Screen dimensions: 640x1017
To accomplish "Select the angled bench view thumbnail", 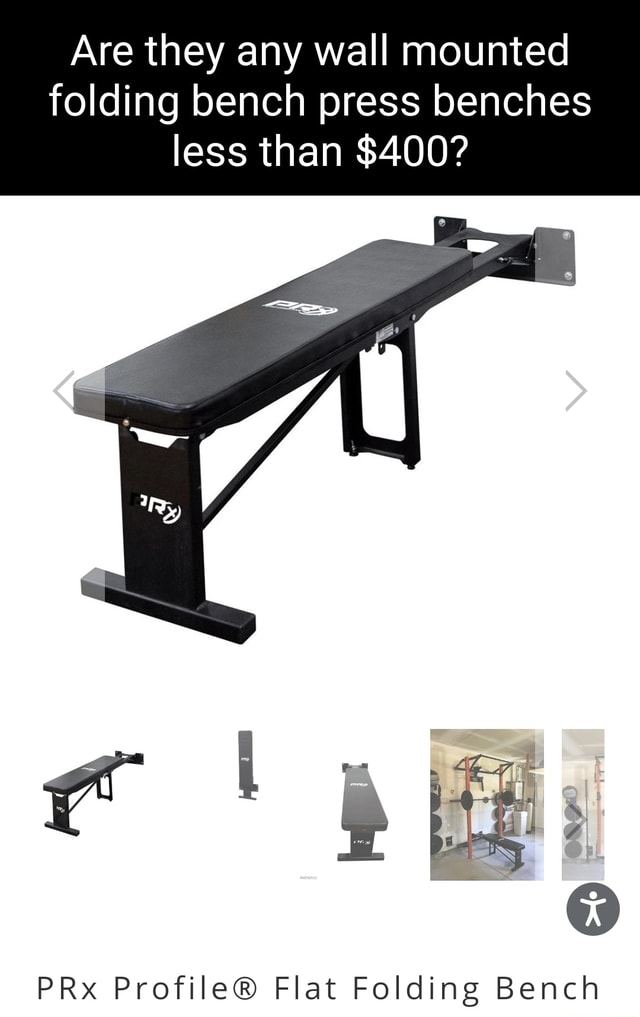I will point(93,791).
